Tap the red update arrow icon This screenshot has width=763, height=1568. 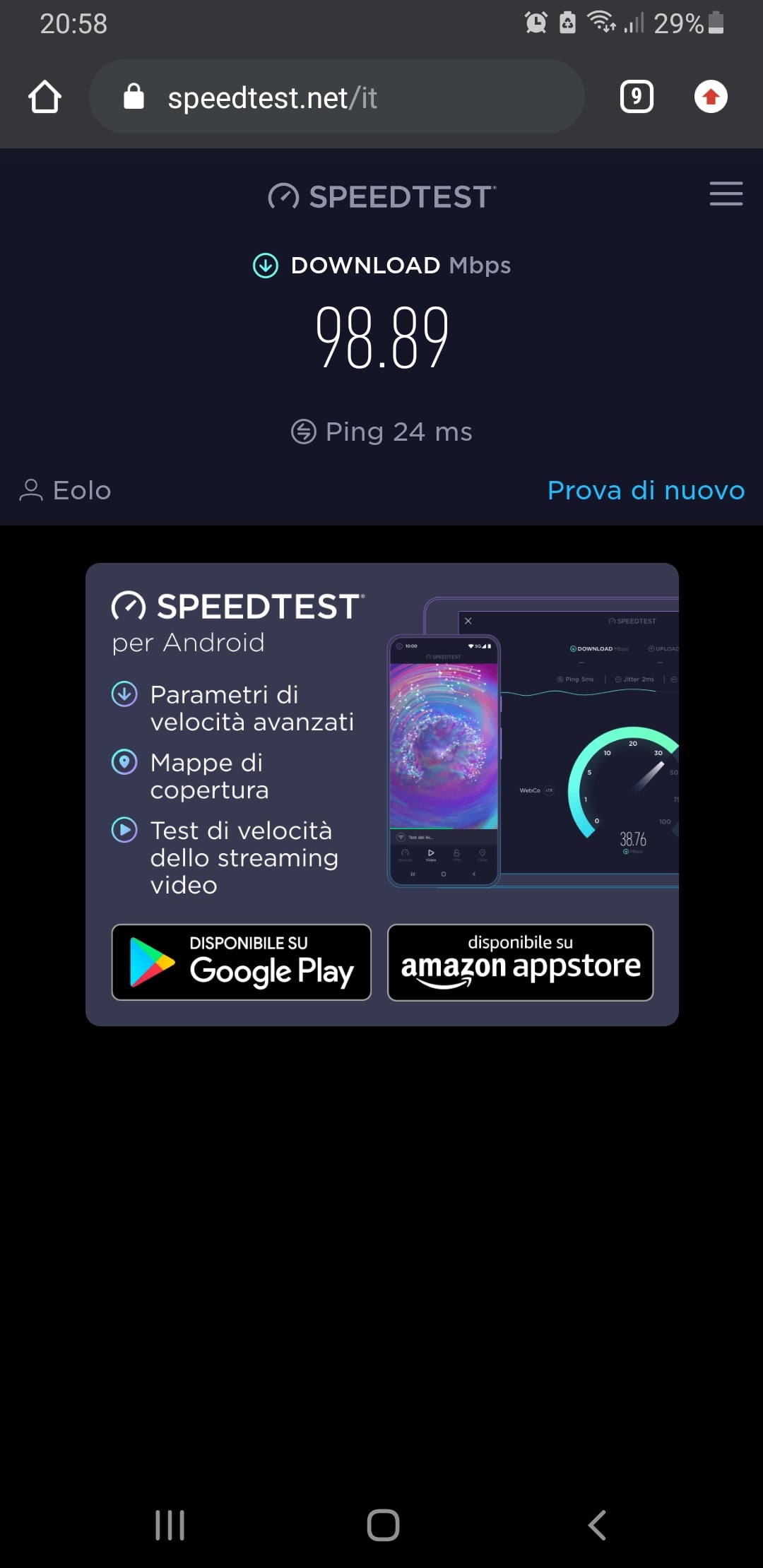pyautogui.click(x=711, y=97)
